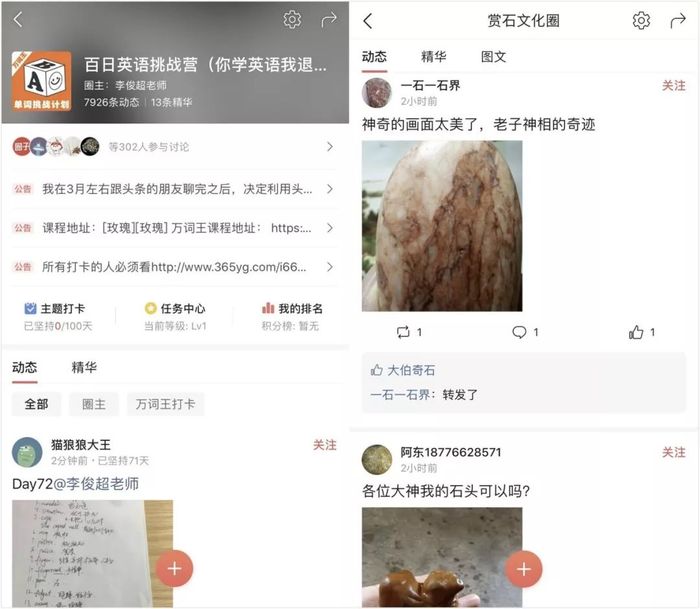
Task: Follow 一石一界
Action: (x=673, y=86)
